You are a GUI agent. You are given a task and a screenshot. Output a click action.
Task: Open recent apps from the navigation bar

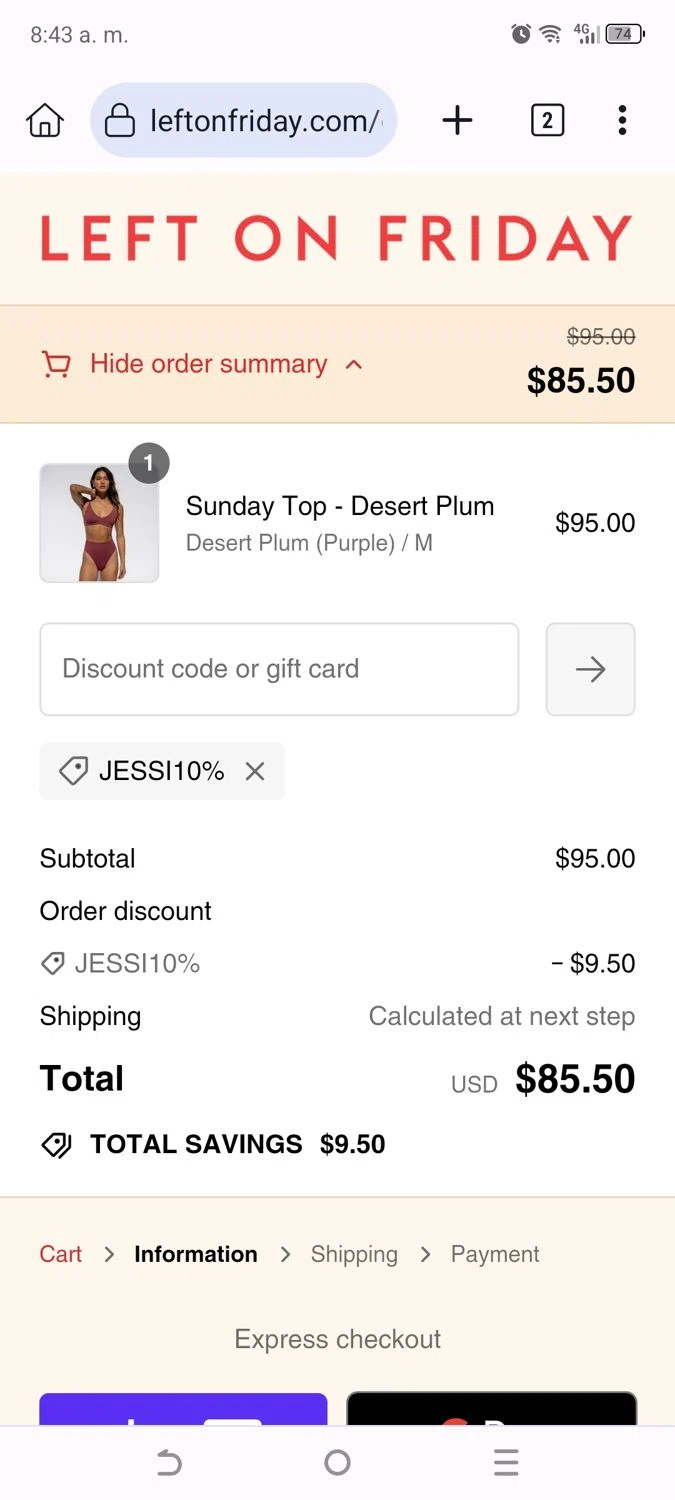[x=506, y=1464]
